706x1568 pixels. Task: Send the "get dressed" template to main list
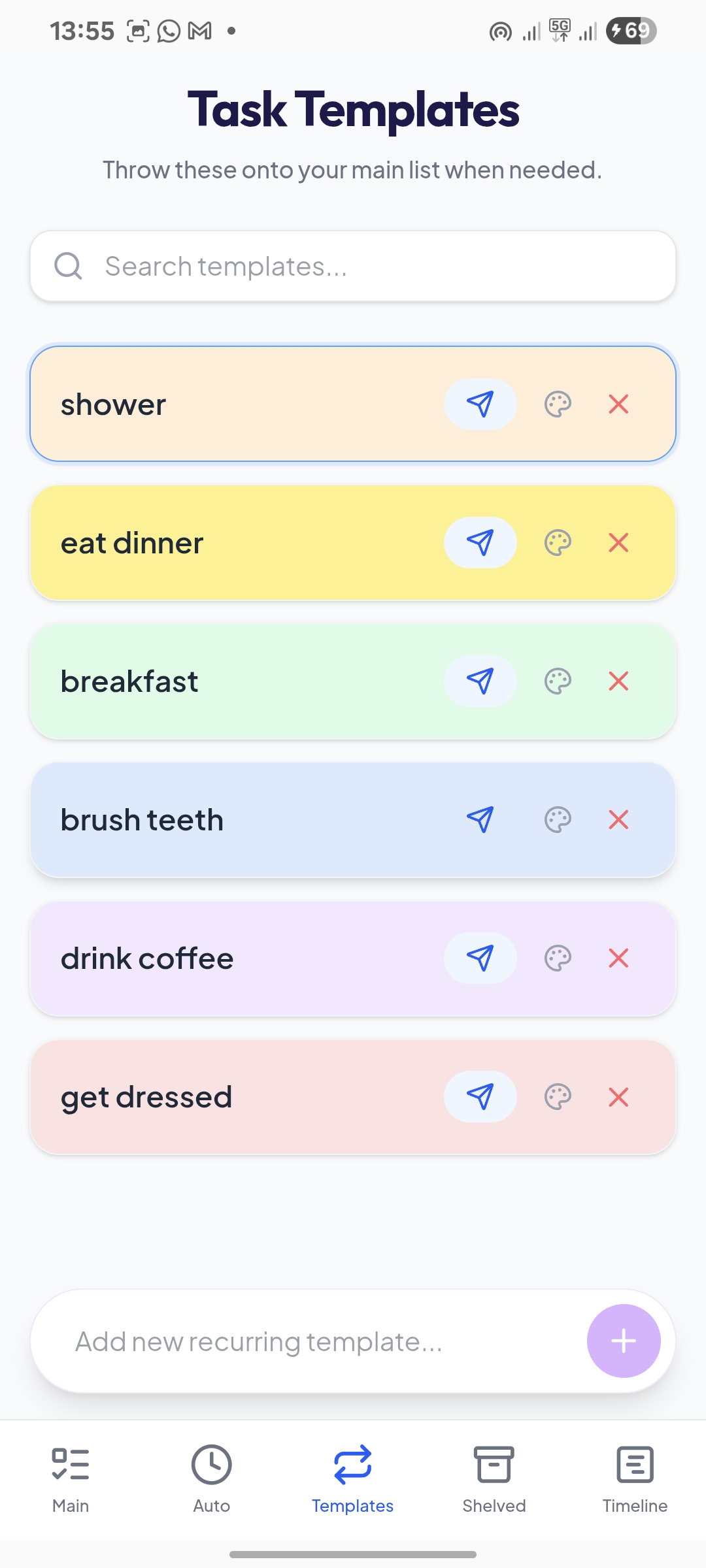480,1097
